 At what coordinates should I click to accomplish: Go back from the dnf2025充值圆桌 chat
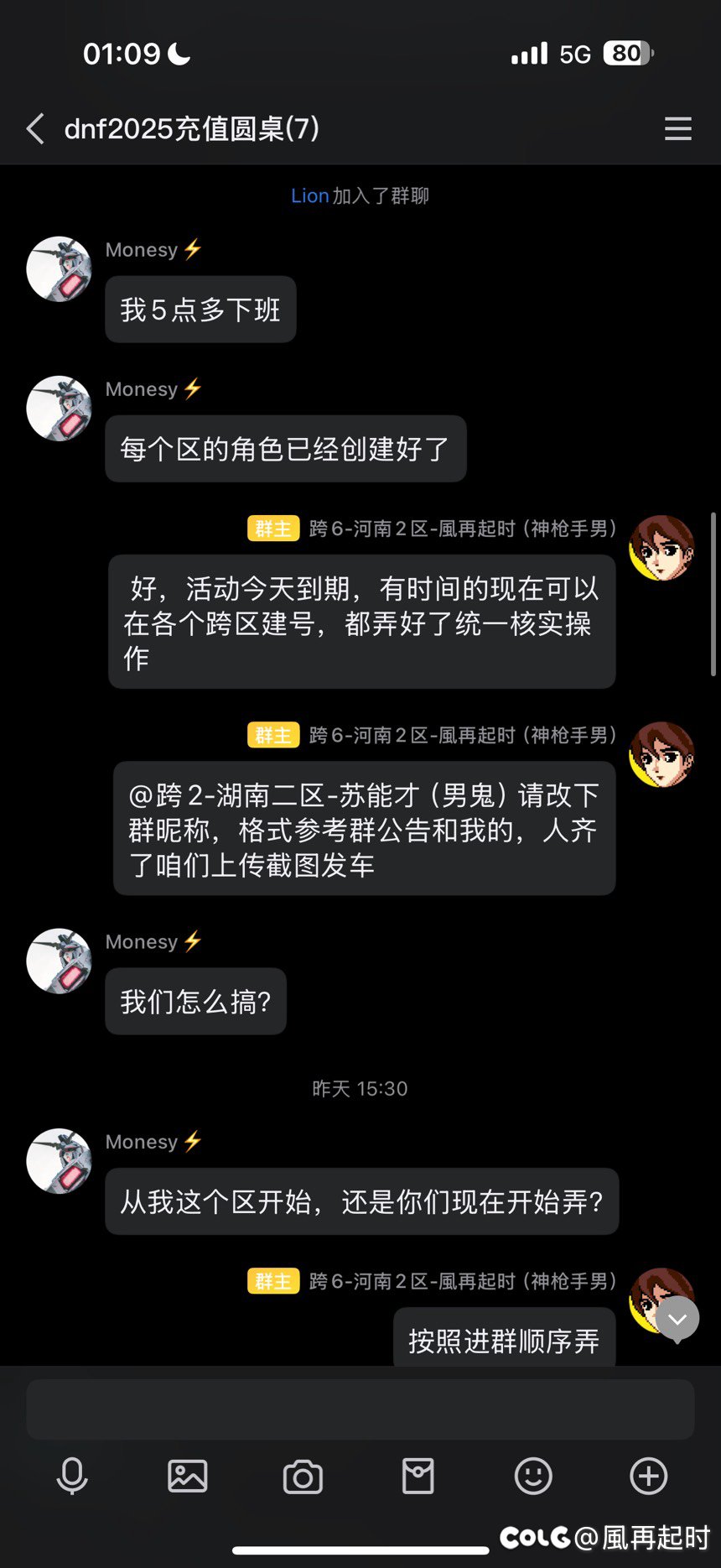click(x=35, y=129)
